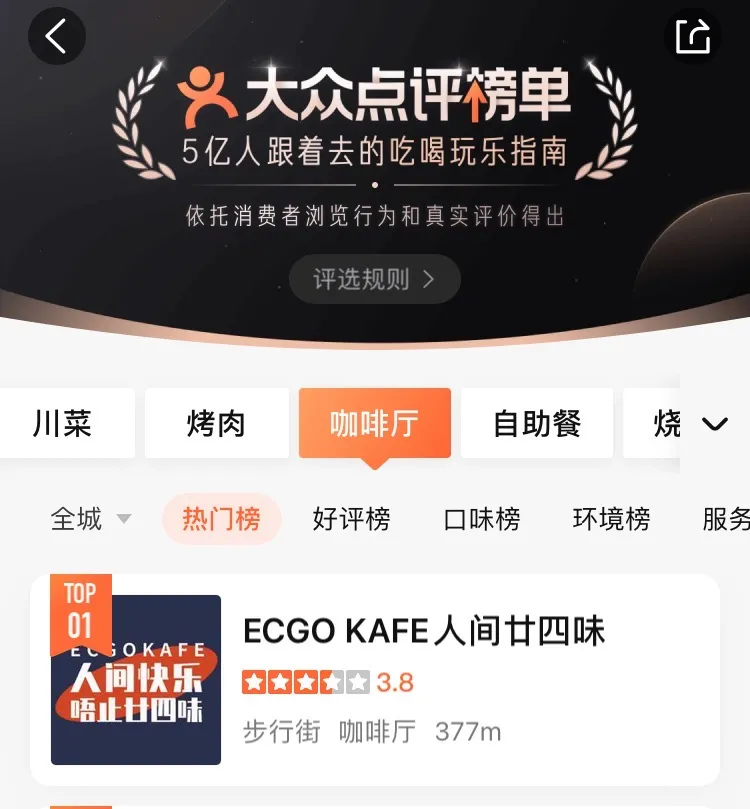Switch to the 自助餐 category
The height and width of the screenshot is (809, 750).
click(x=537, y=424)
